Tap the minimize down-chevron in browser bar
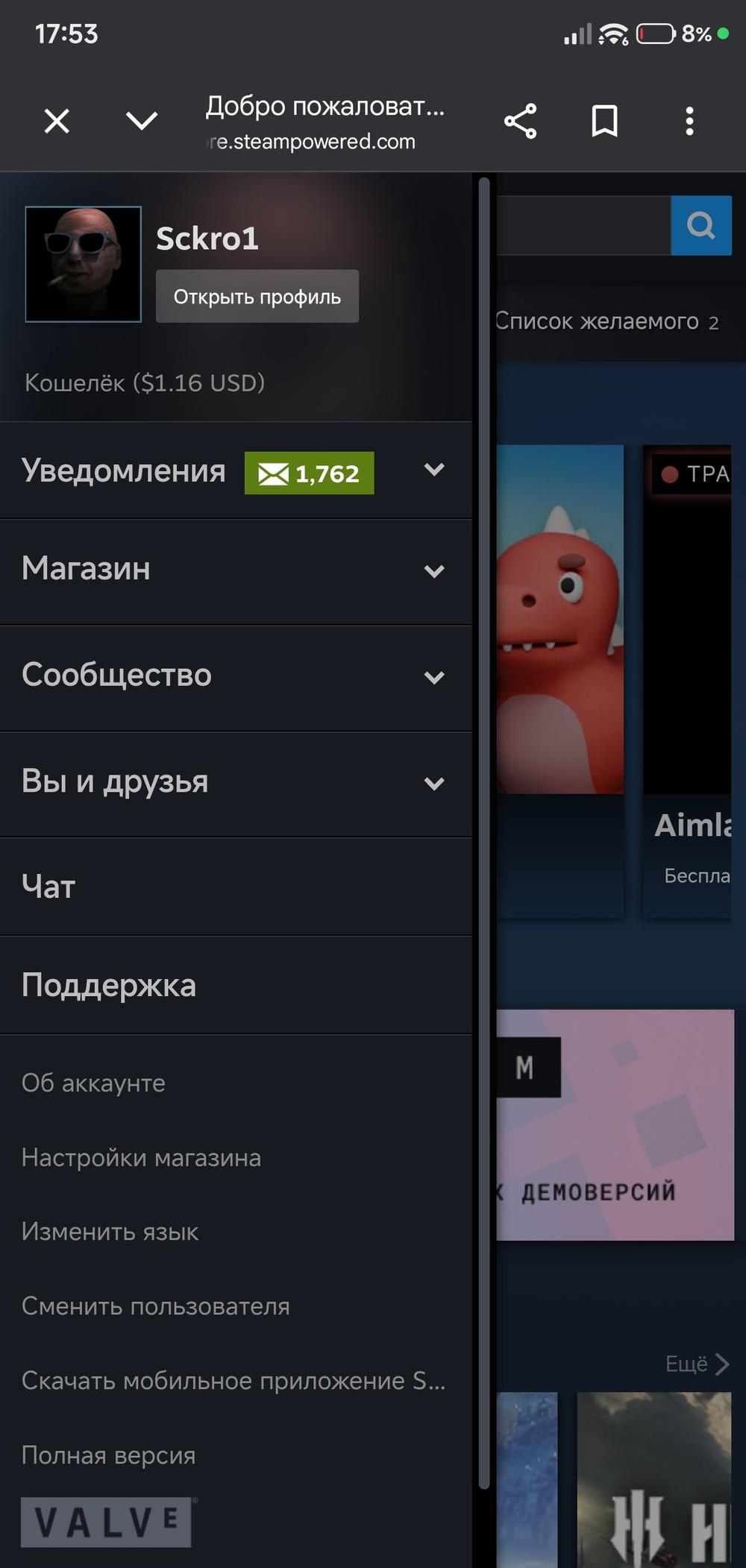The image size is (746, 1568). click(x=141, y=121)
